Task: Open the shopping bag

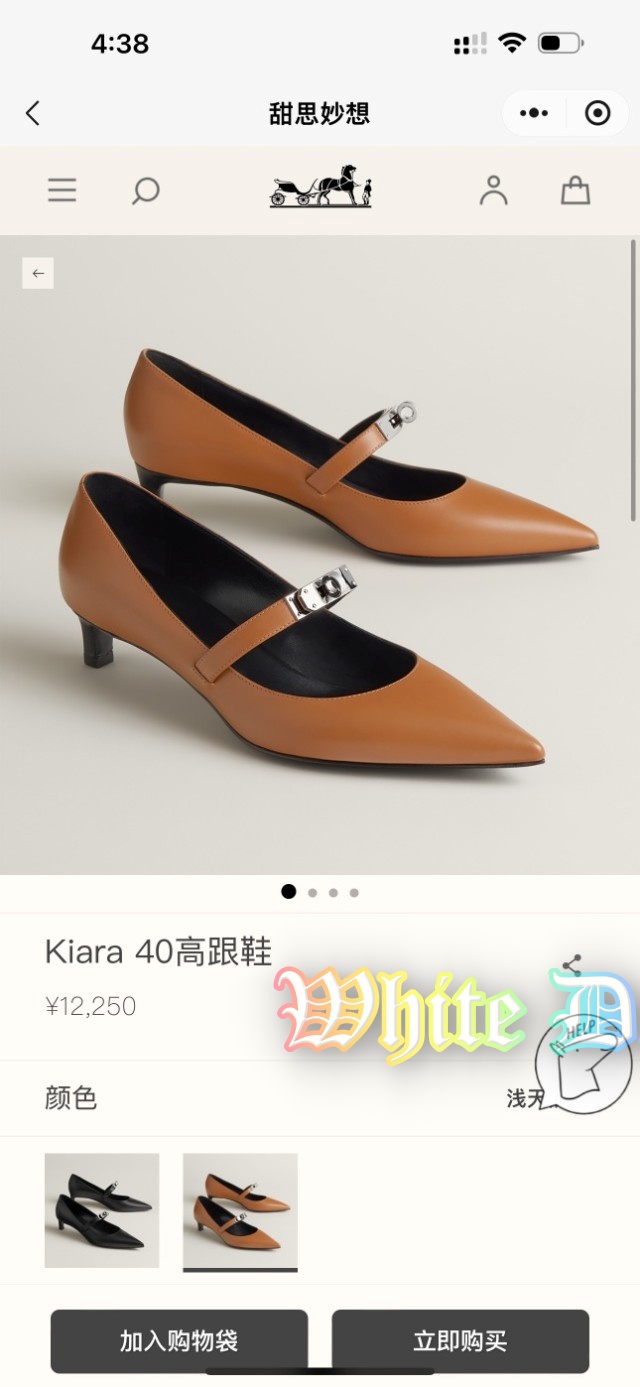Action: 575,190
